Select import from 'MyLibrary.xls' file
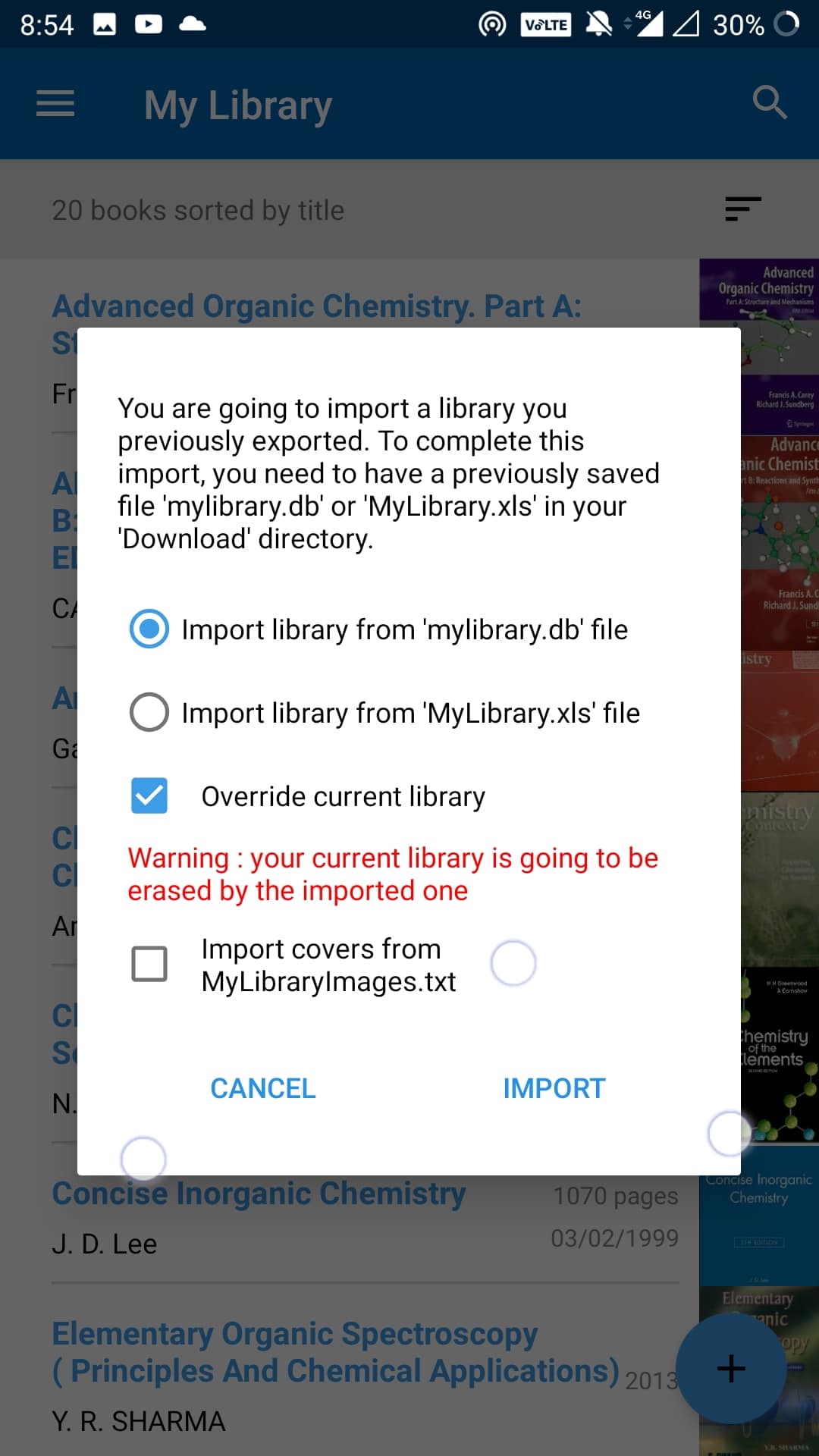Viewport: 819px width, 1456px height. click(x=149, y=713)
